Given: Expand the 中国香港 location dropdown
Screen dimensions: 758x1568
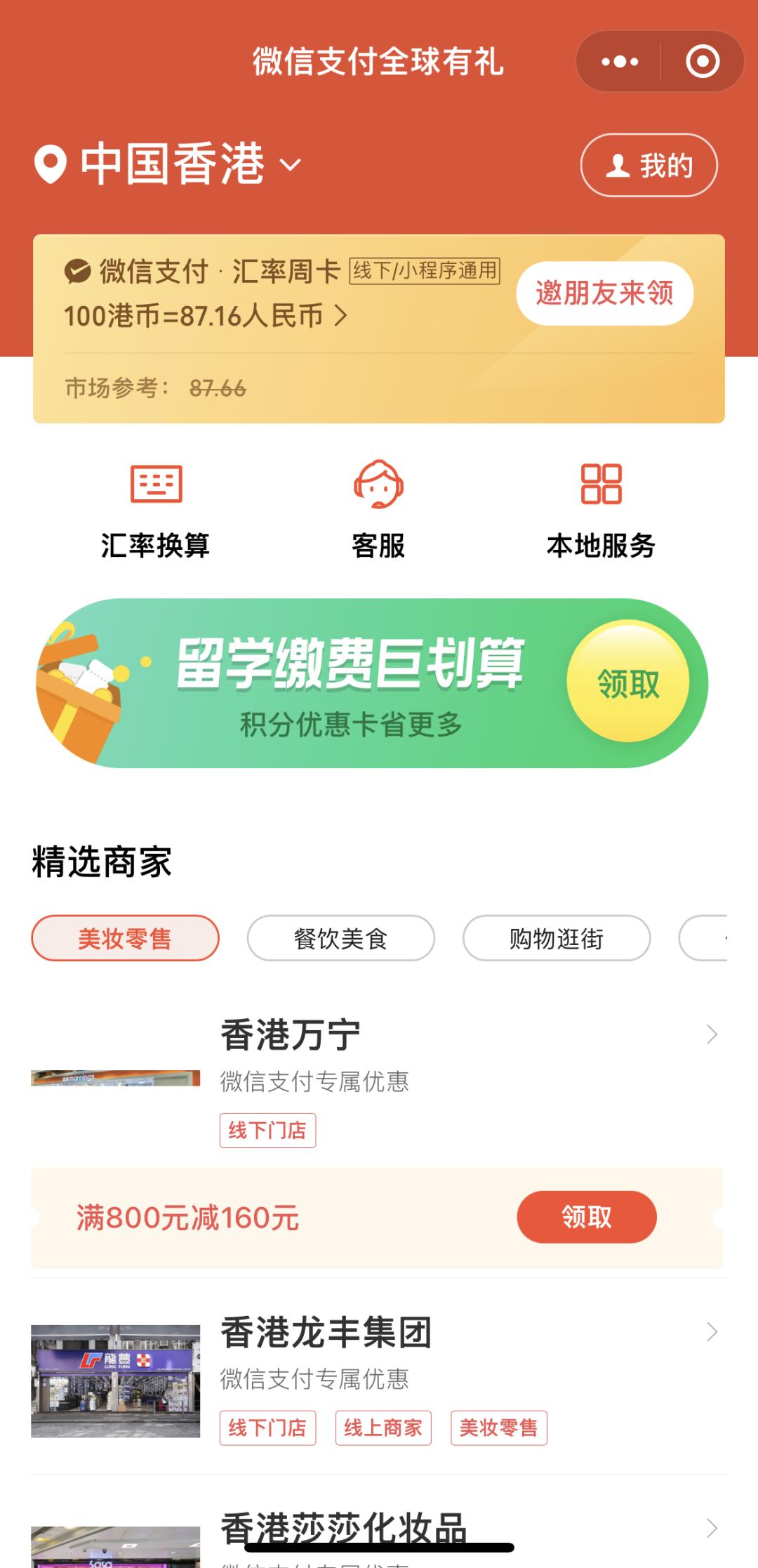Looking at the screenshot, I should pos(288,167).
